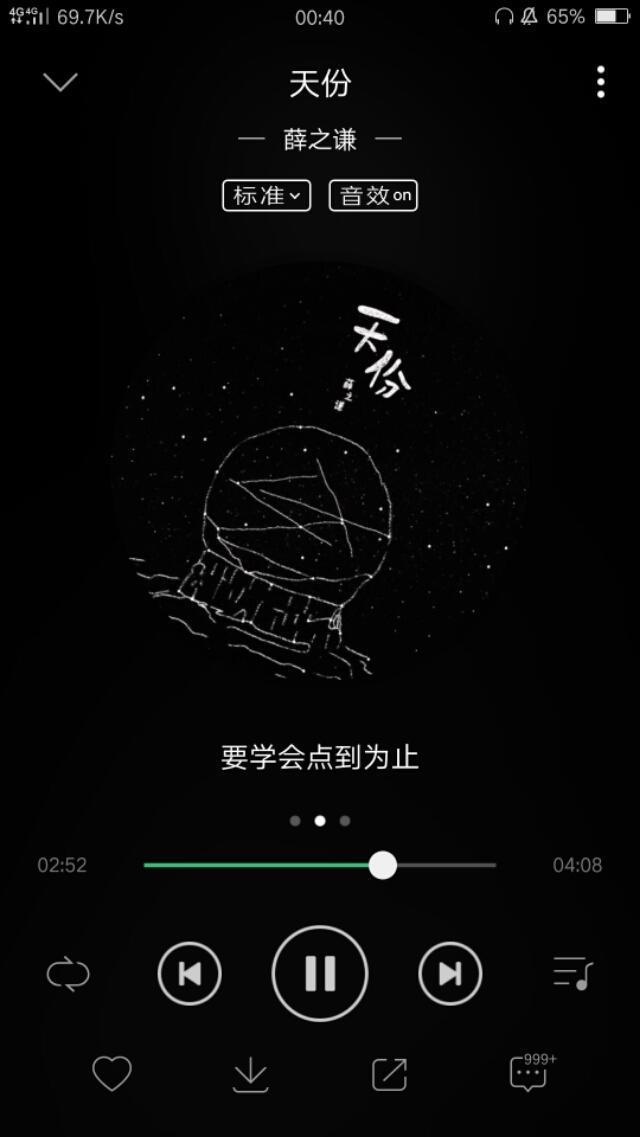Open the 999+ comments
This screenshot has height=1137, width=640.
coord(529,1074)
